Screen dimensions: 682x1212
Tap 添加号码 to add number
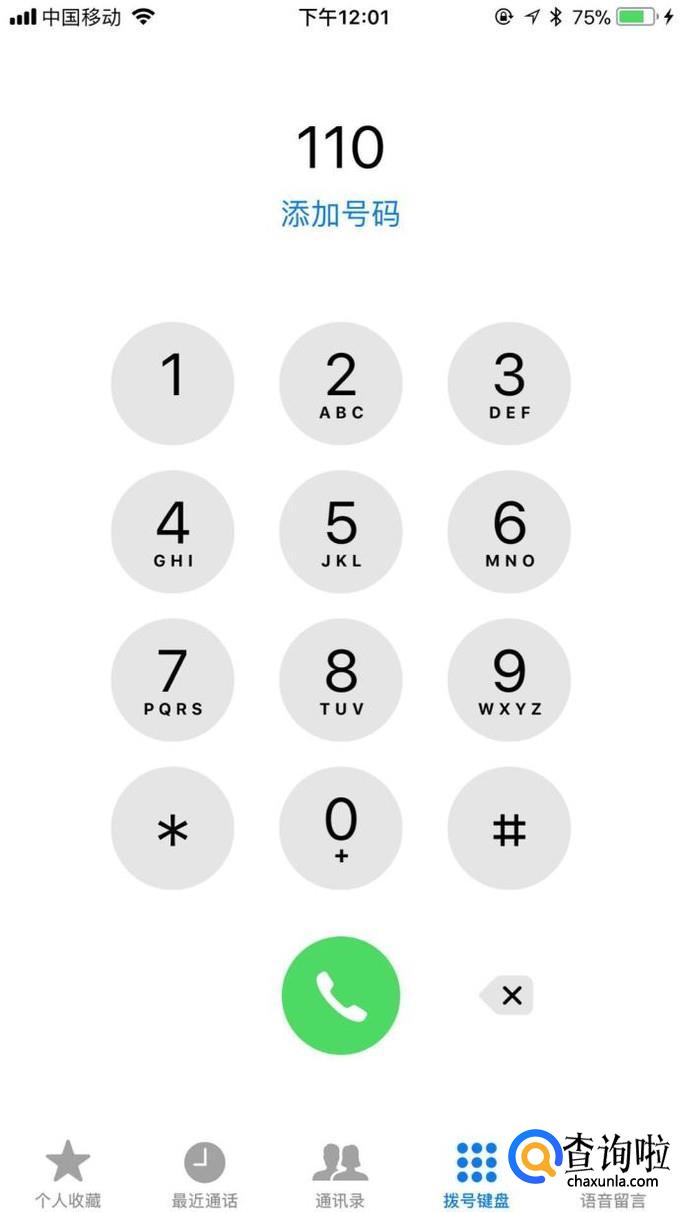point(340,213)
